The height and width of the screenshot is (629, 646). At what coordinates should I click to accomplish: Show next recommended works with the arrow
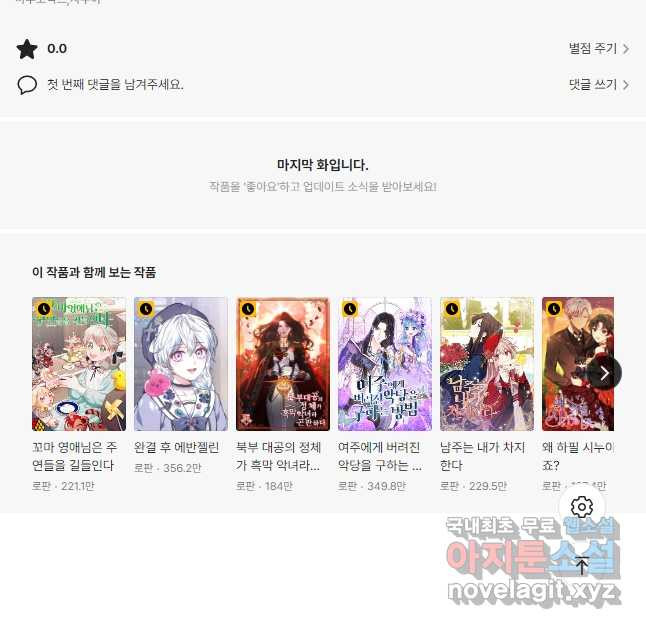[603, 373]
